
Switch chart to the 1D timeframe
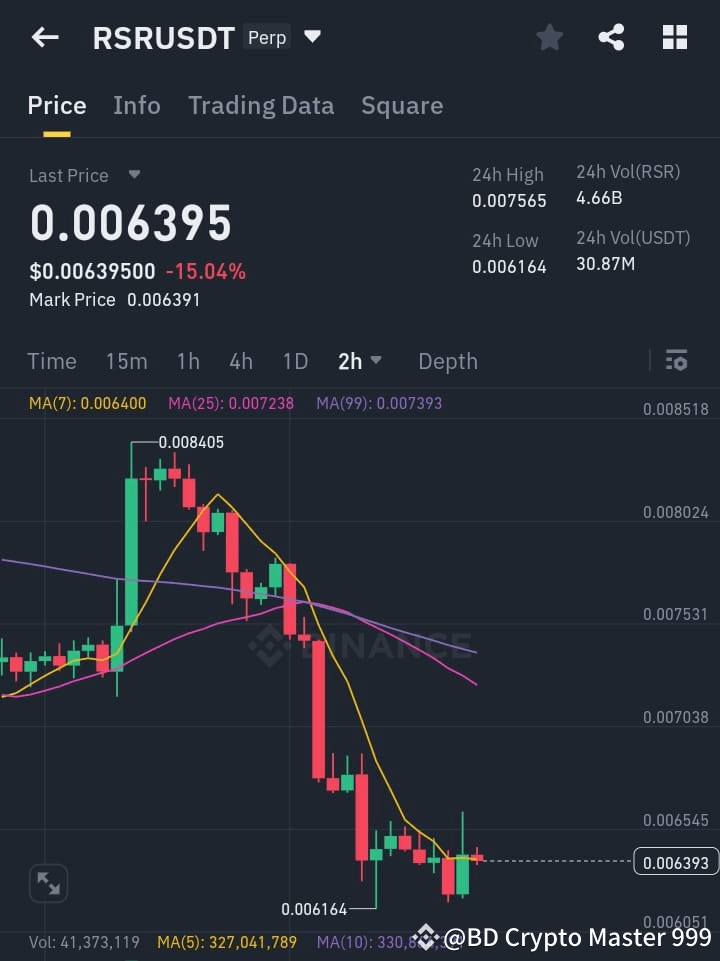(x=295, y=361)
